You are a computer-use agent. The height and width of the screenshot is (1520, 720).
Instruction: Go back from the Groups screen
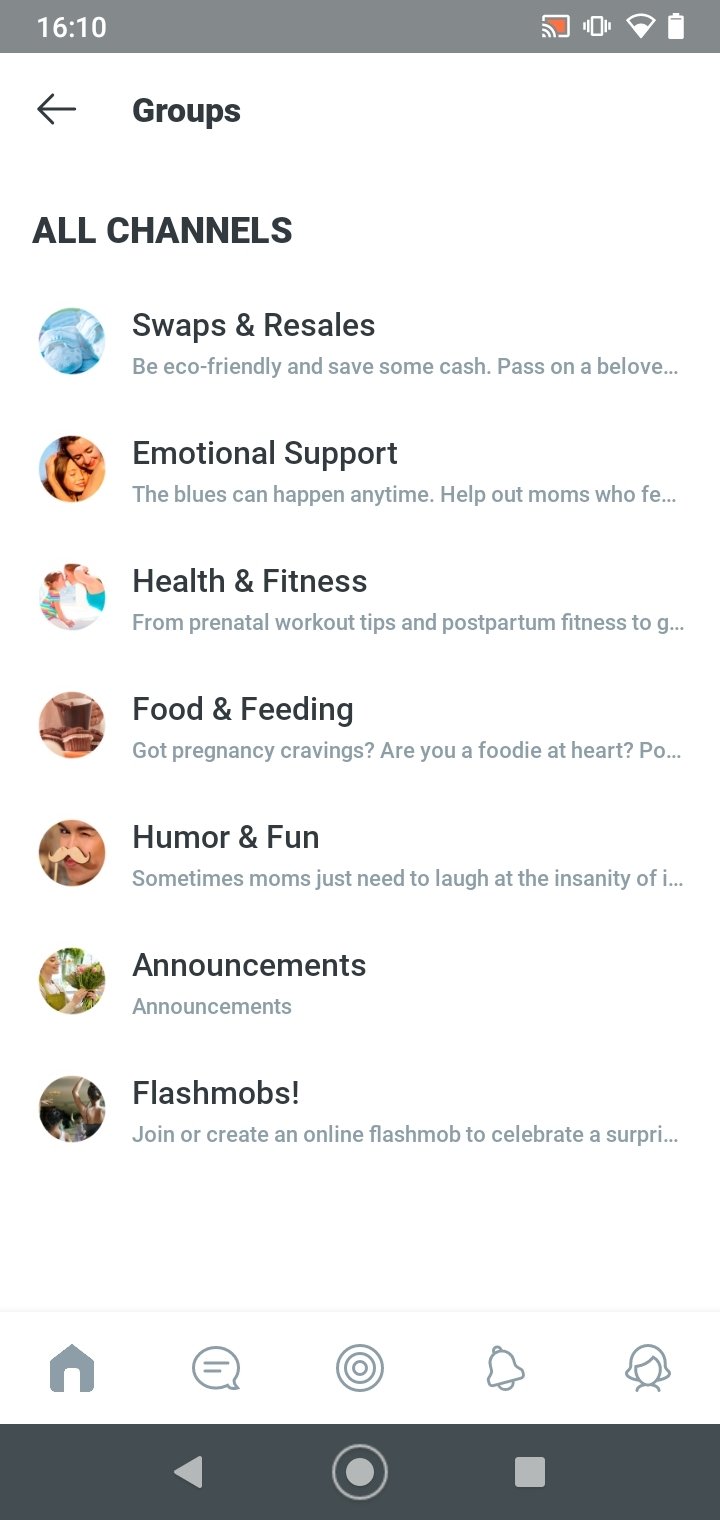[56, 110]
